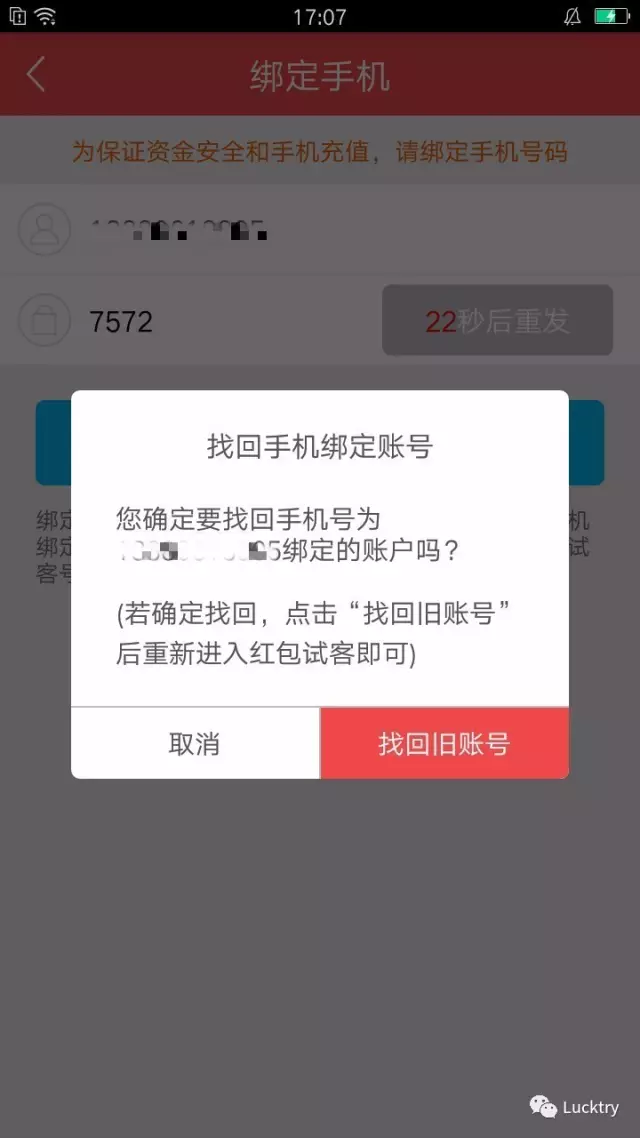Tap the 秒后重发 resend code button
Viewport: 640px width, 1138px height.
[x=497, y=321]
